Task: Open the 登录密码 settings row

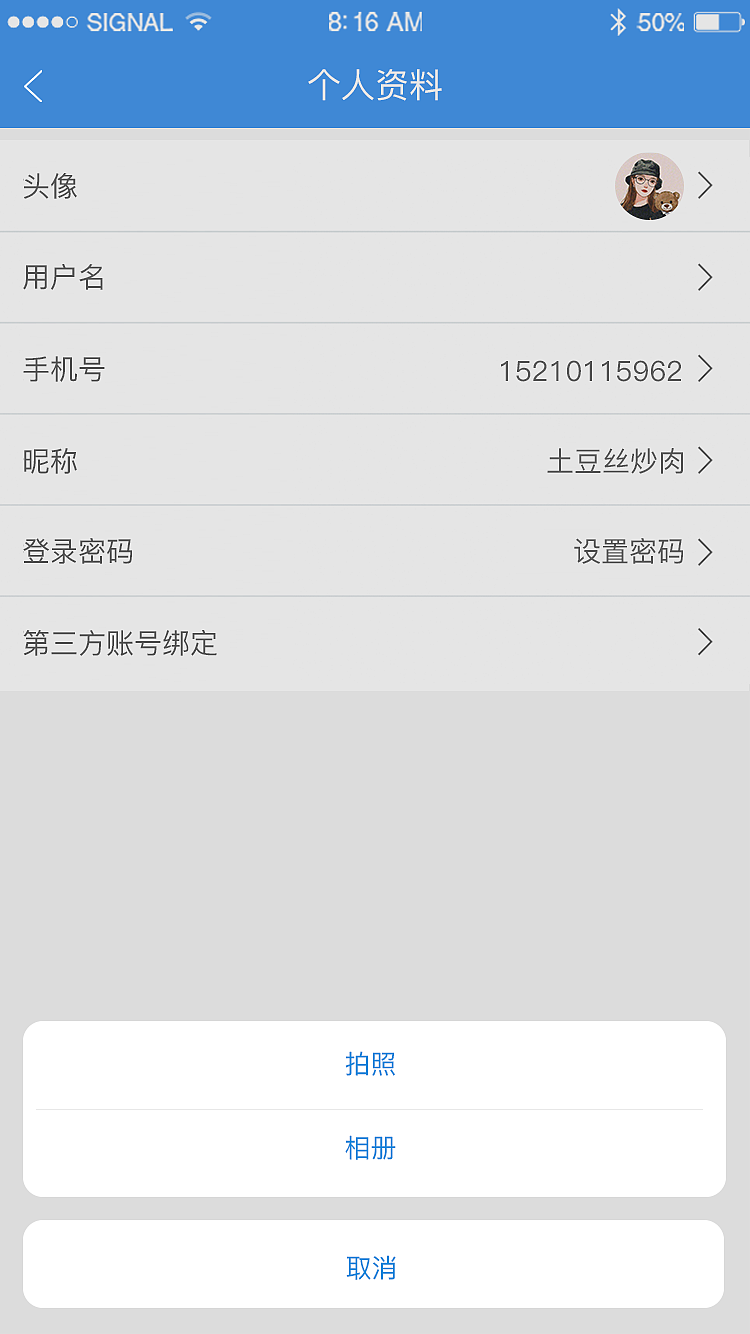Action: pyautogui.click(x=375, y=552)
